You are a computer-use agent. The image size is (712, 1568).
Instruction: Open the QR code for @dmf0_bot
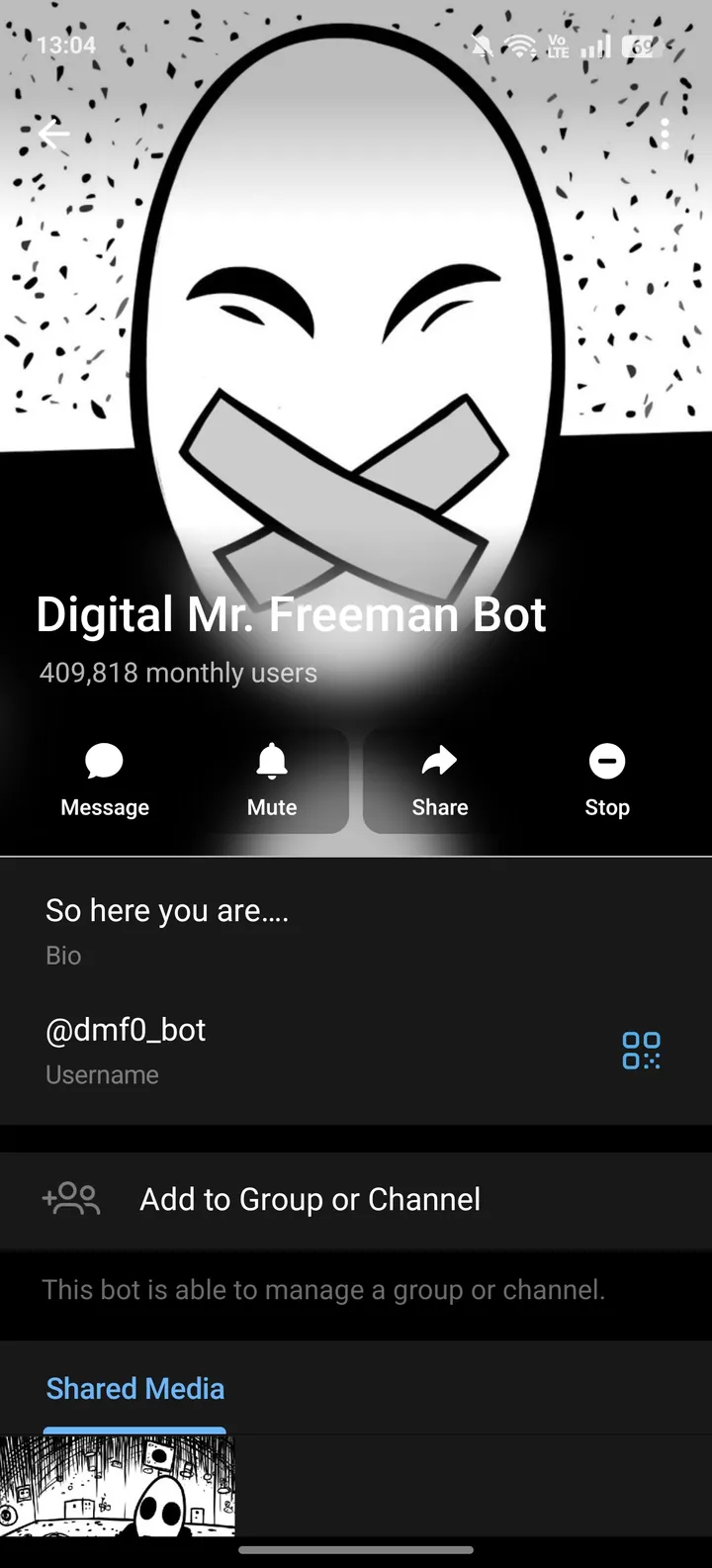[641, 1052]
